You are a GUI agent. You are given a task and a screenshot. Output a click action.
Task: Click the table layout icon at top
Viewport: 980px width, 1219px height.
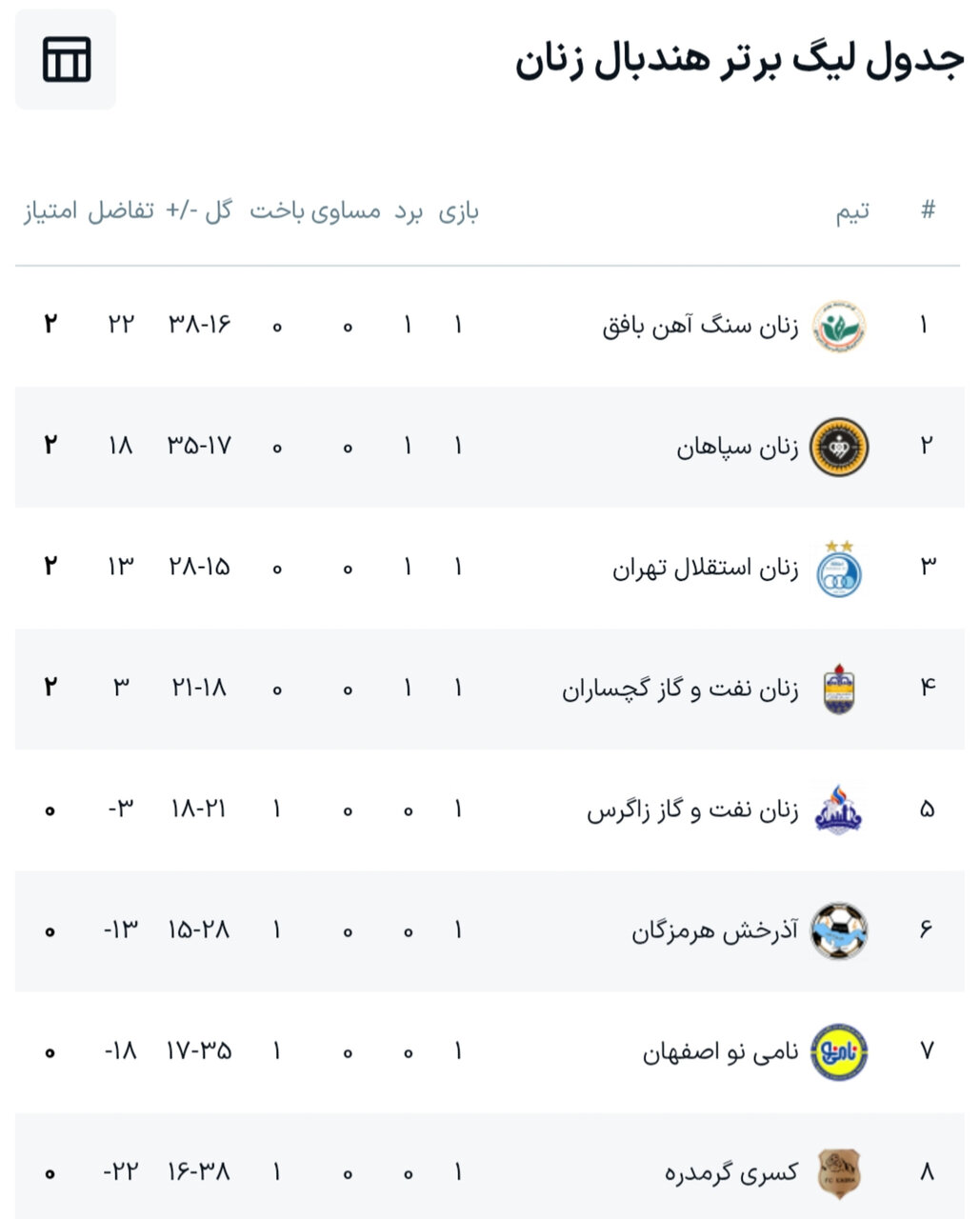click(x=65, y=61)
